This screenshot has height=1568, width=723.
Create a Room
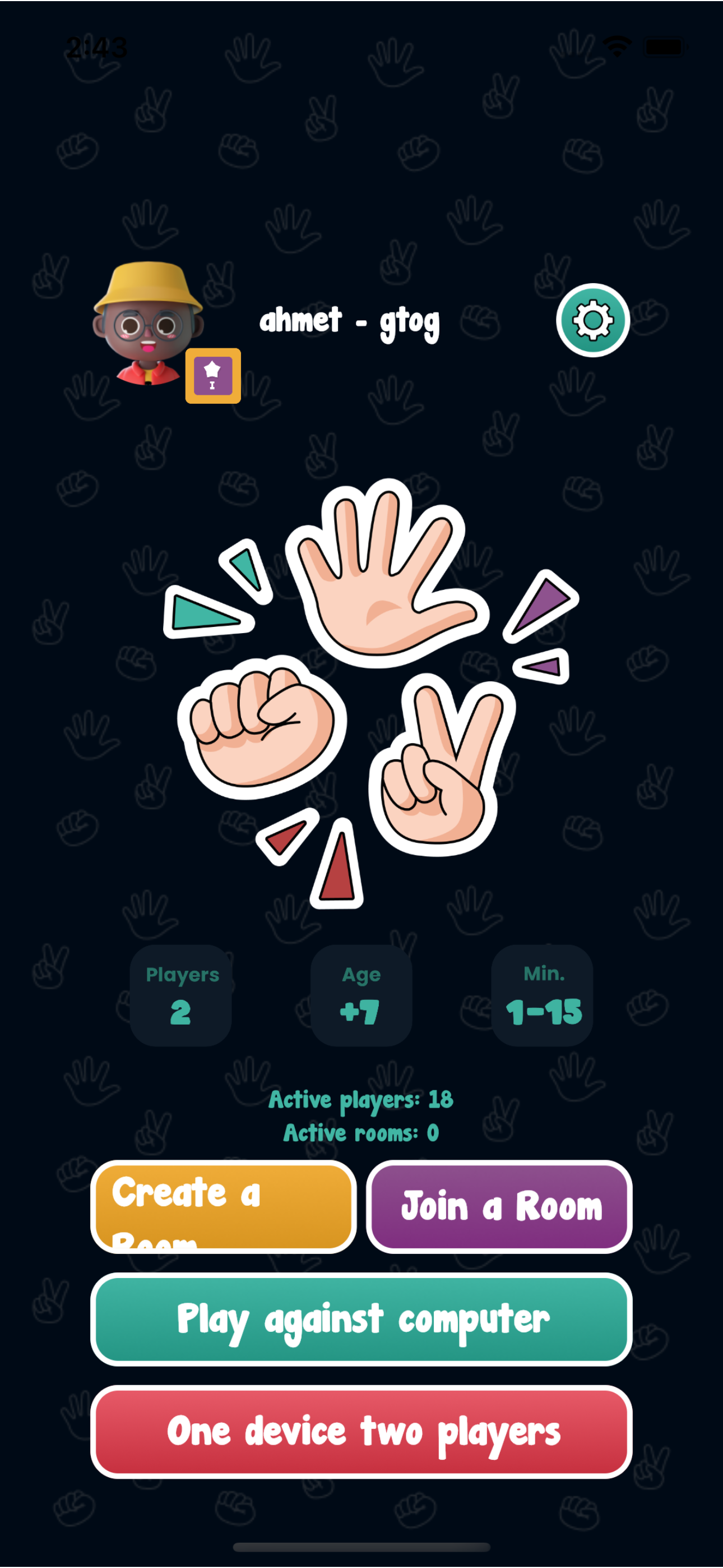coord(223,1206)
